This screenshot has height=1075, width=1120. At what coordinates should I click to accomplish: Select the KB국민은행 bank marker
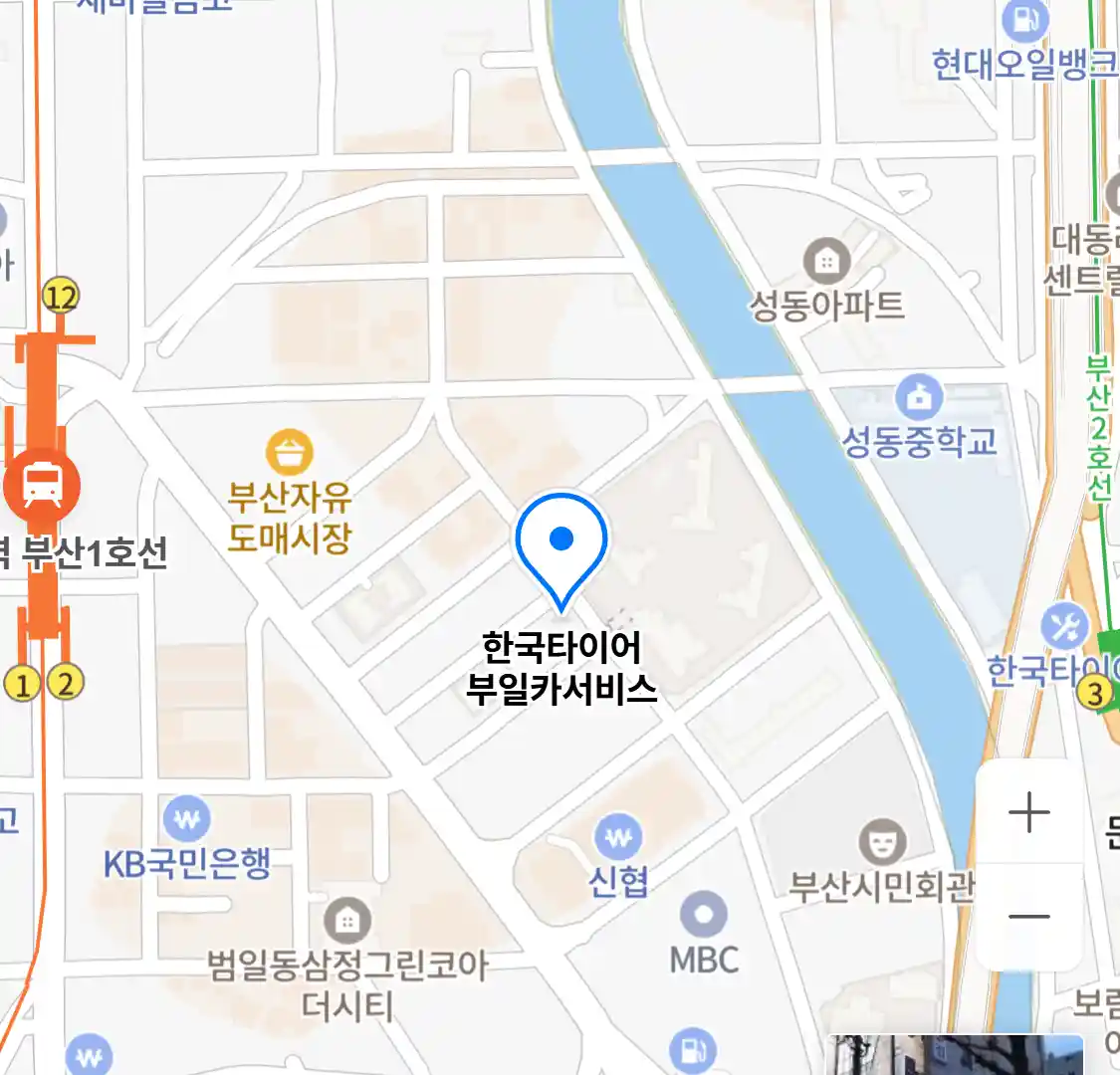pos(186,821)
